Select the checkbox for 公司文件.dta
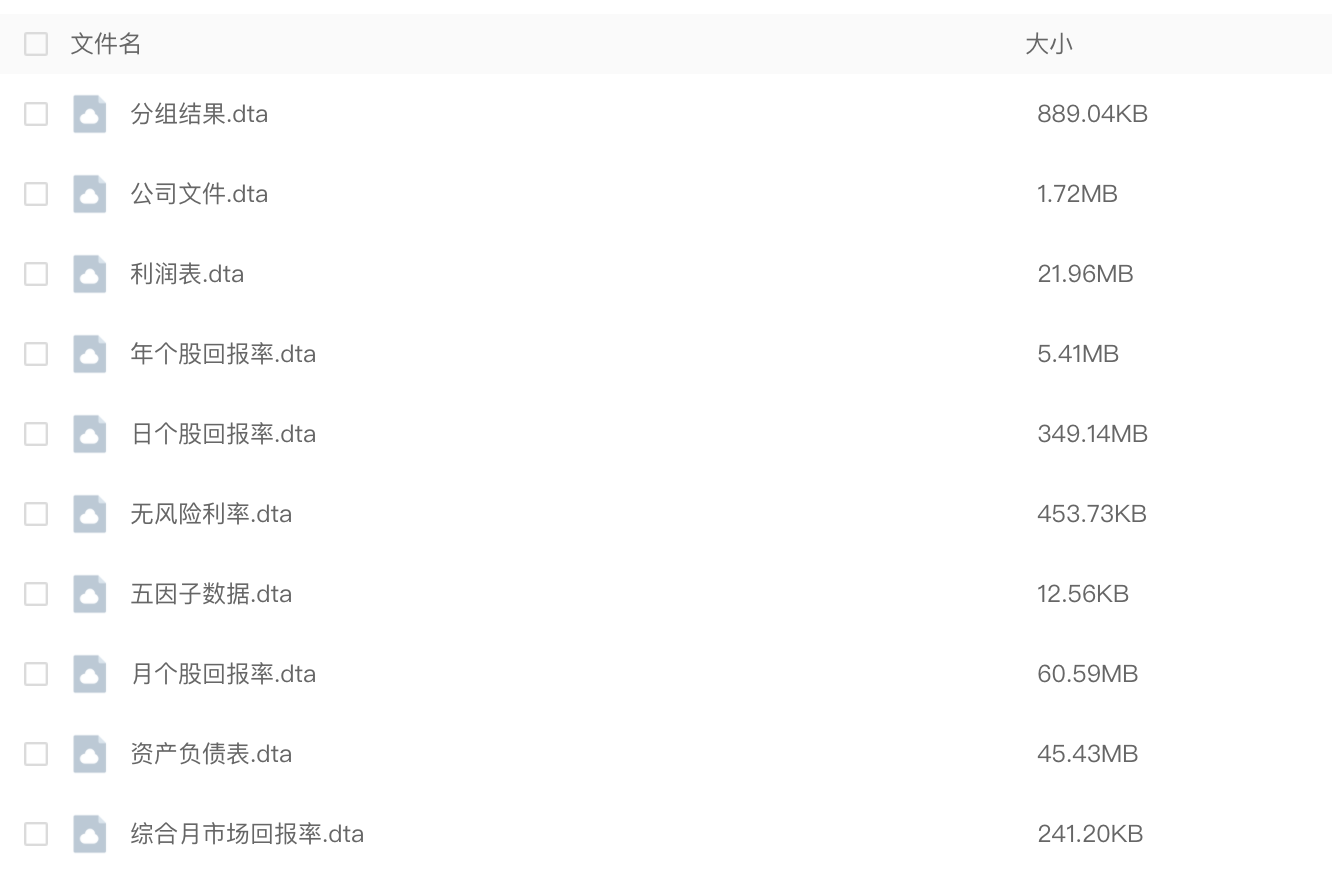The image size is (1332, 892). 36,194
